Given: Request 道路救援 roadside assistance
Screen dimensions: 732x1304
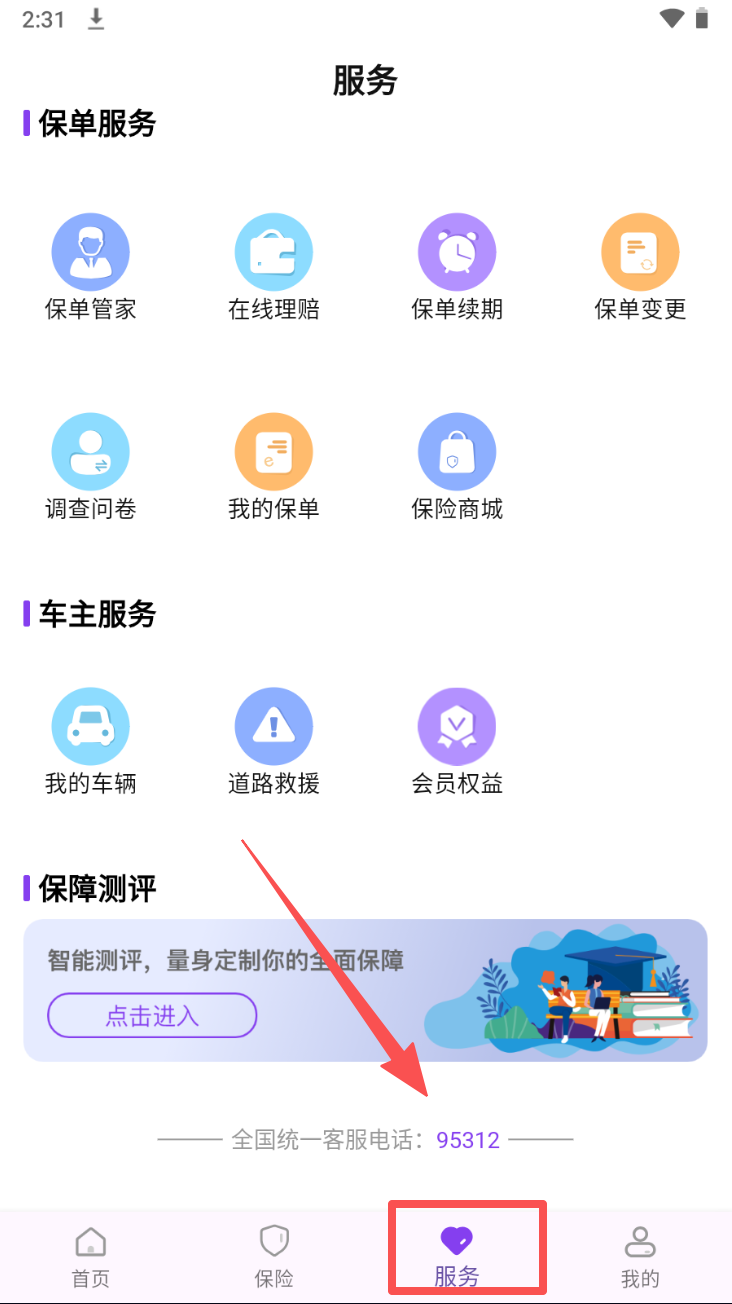Looking at the screenshot, I should (273, 740).
